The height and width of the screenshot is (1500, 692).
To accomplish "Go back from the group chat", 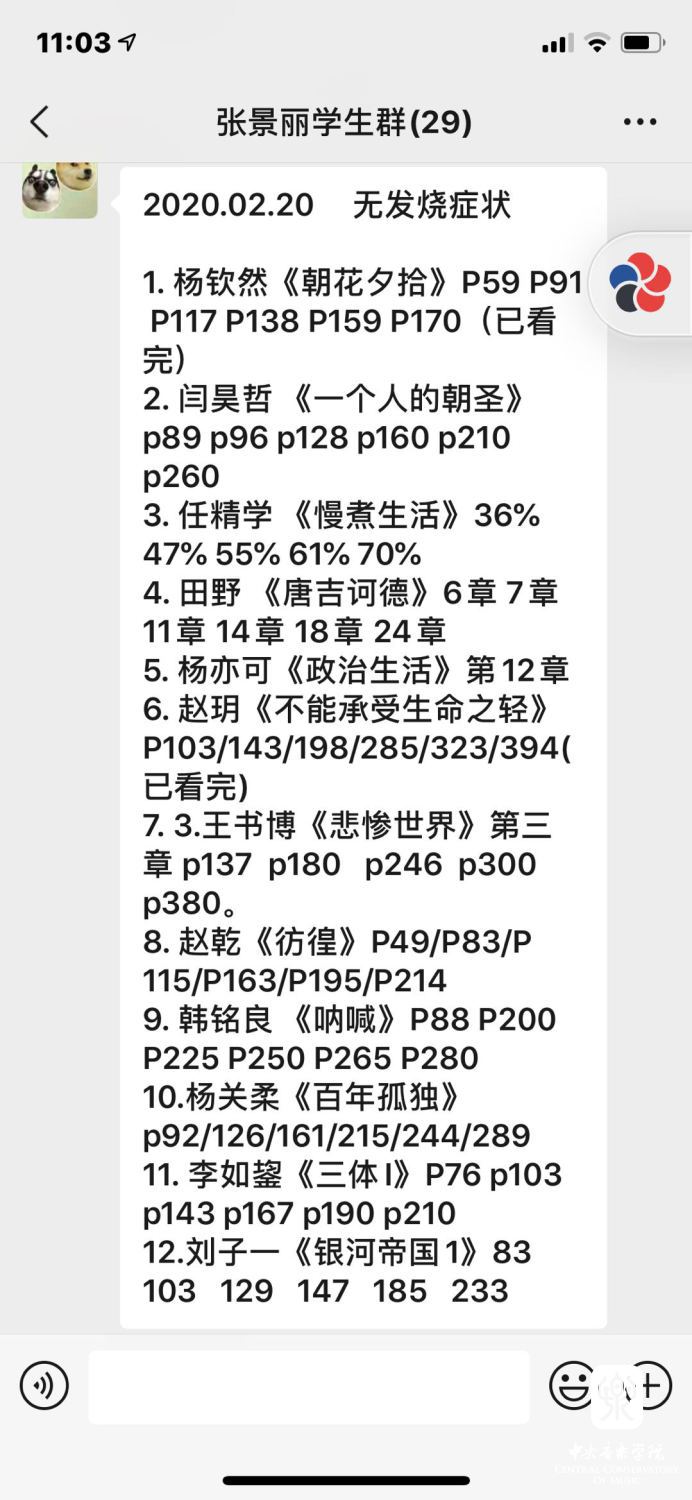I will 40,123.
